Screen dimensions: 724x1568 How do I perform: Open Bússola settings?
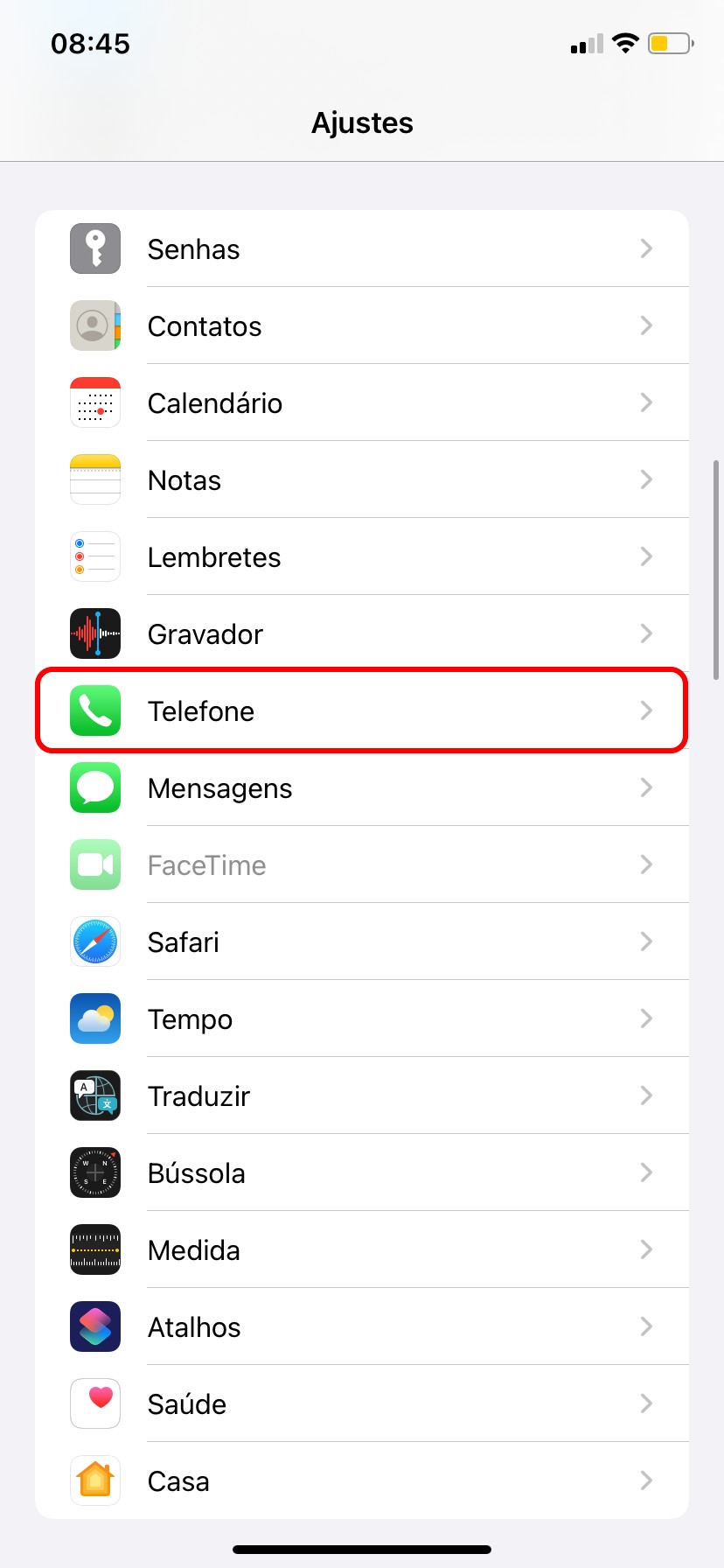click(x=361, y=1173)
